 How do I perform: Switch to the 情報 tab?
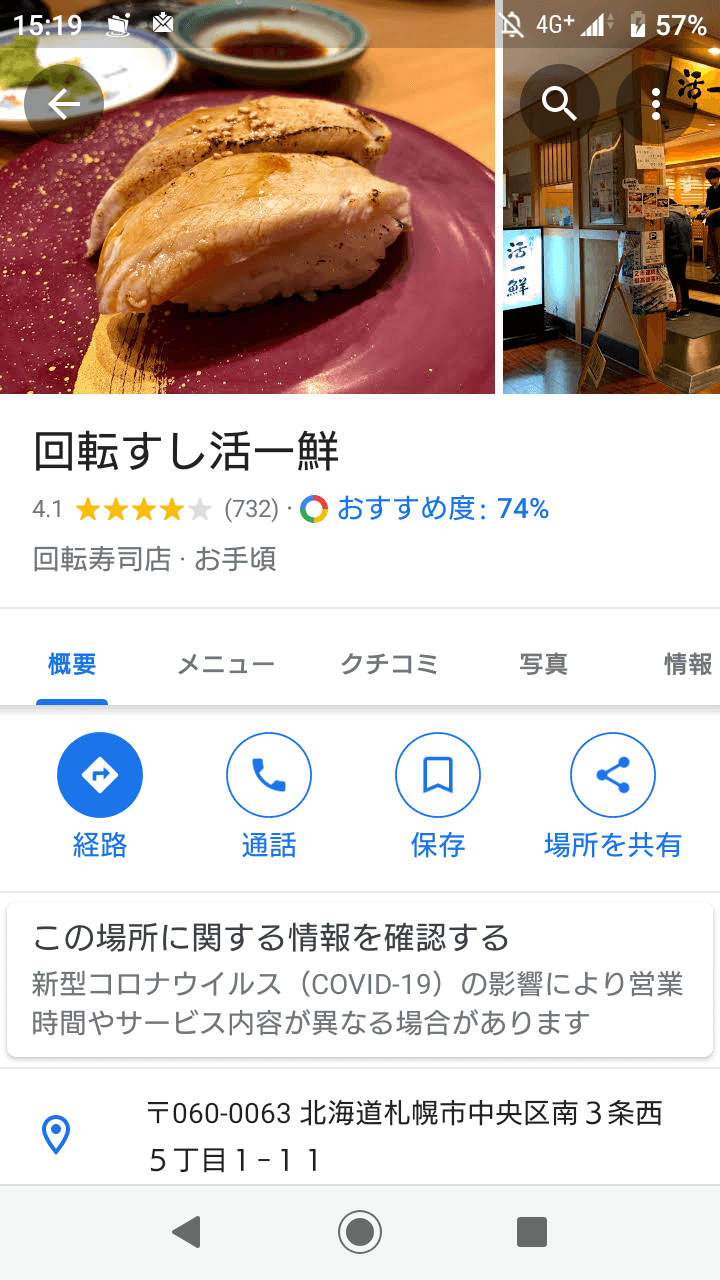(688, 664)
